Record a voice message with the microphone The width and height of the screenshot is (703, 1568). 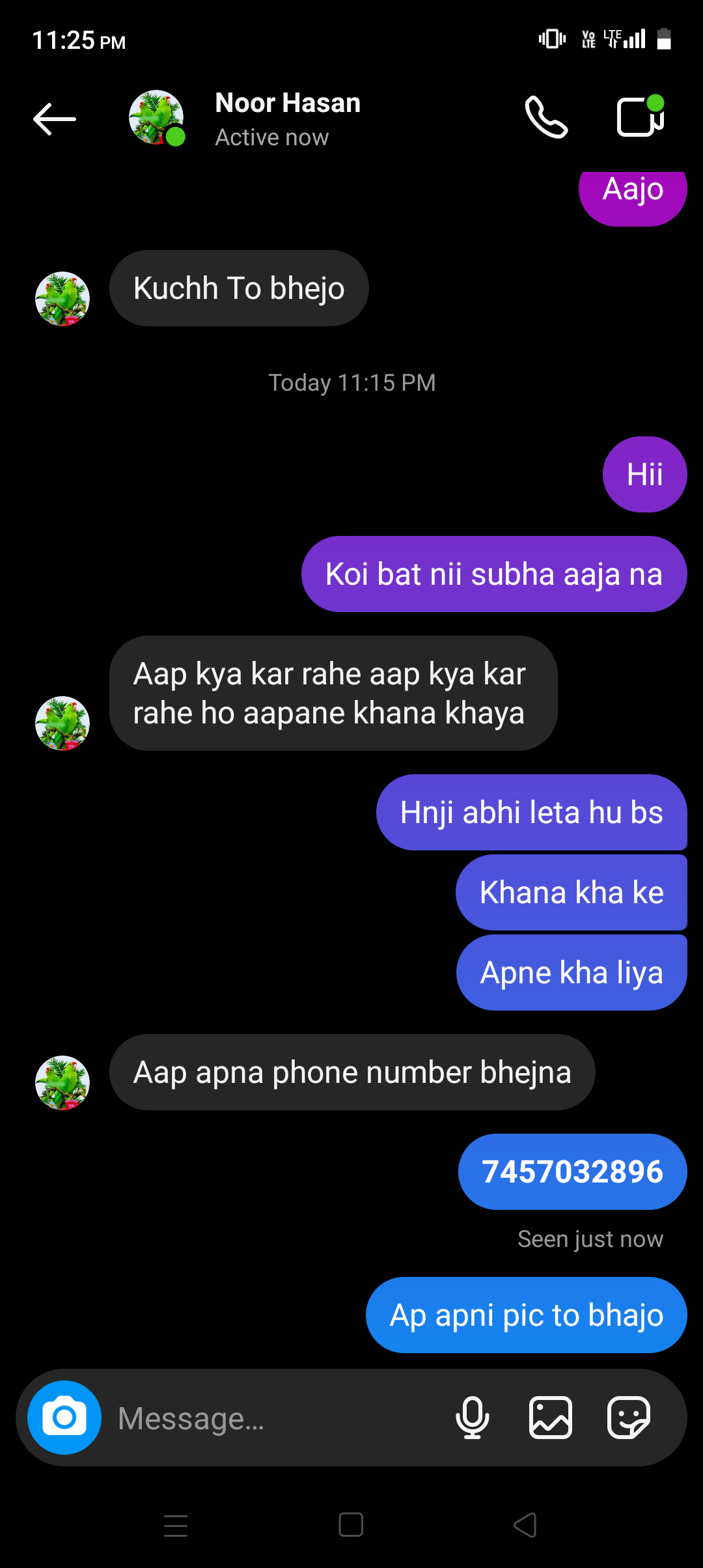click(473, 1418)
